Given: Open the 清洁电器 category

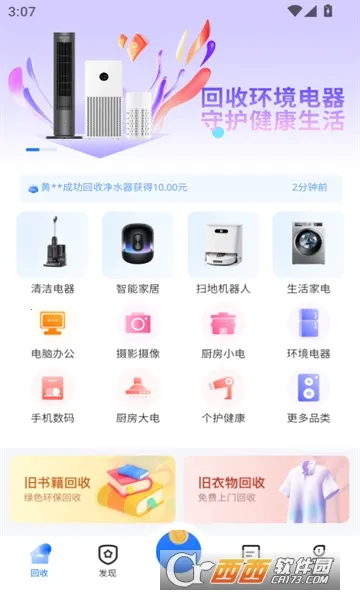Looking at the screenshot, I should click(x=52, y=253).
